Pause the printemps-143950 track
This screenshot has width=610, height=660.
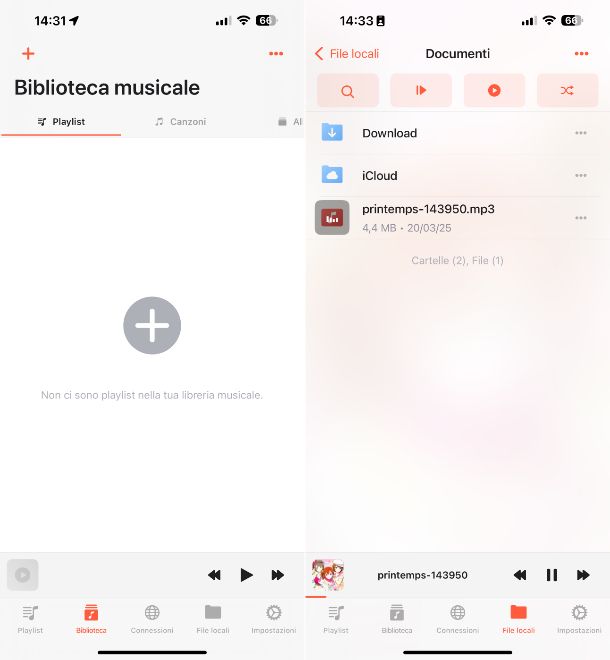click(551, 575)
